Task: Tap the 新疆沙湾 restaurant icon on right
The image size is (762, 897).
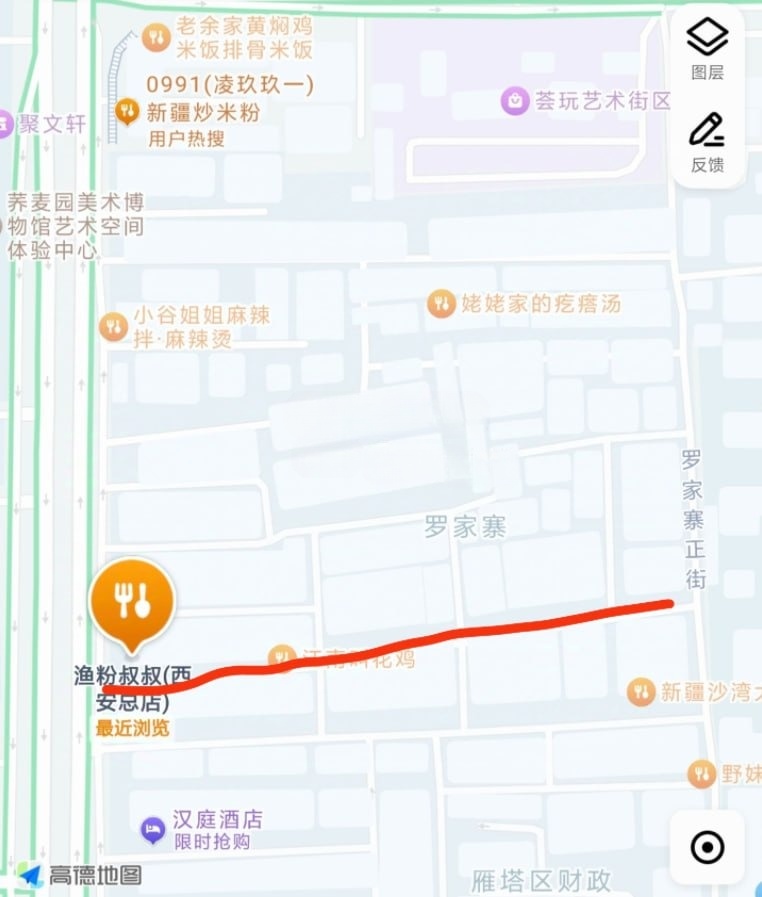Action: click(642, 690)
